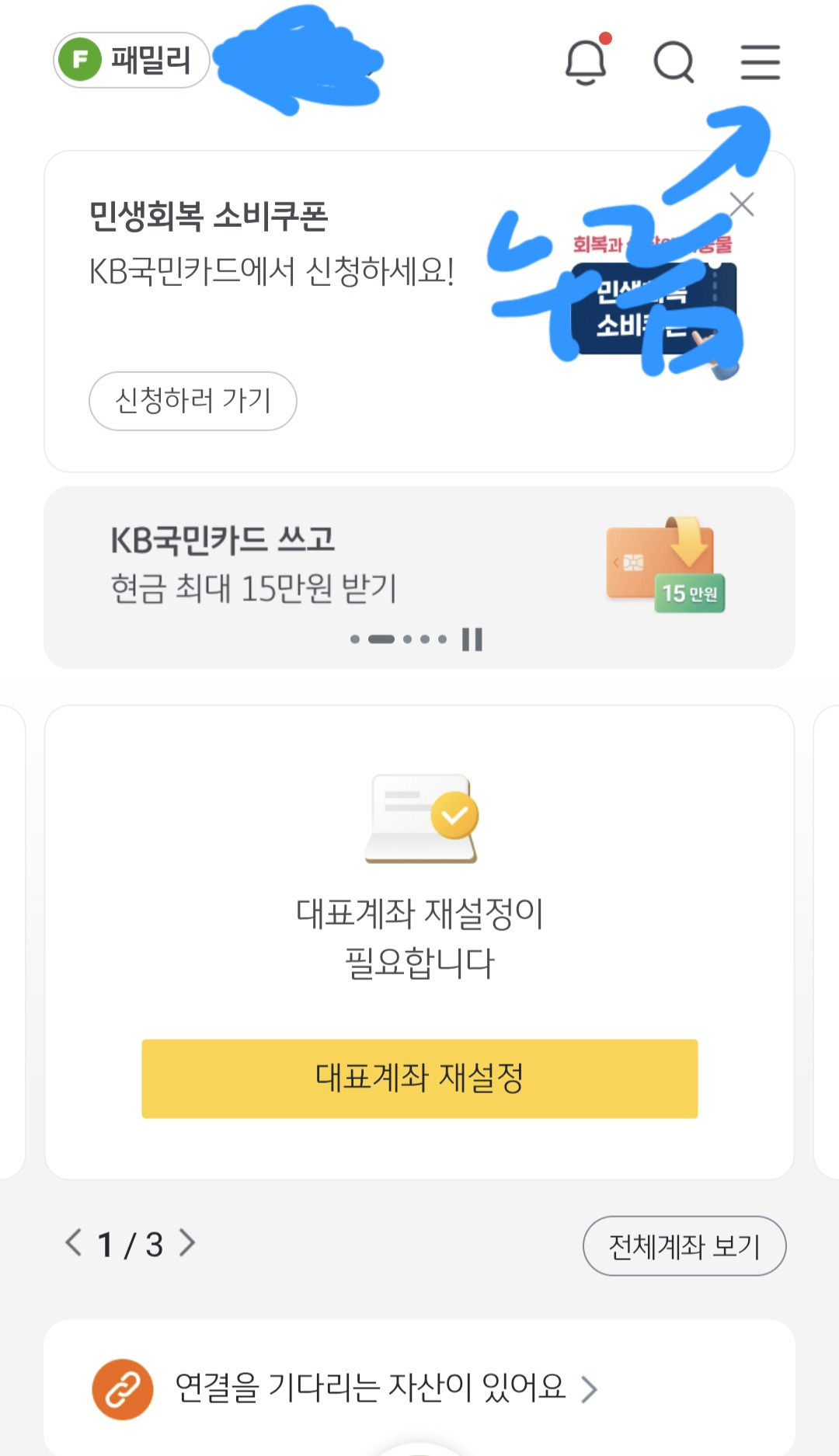Select the 패밀리 tab at top left
The width and height of the screenshot is (839, 1456).
point(130,58)
